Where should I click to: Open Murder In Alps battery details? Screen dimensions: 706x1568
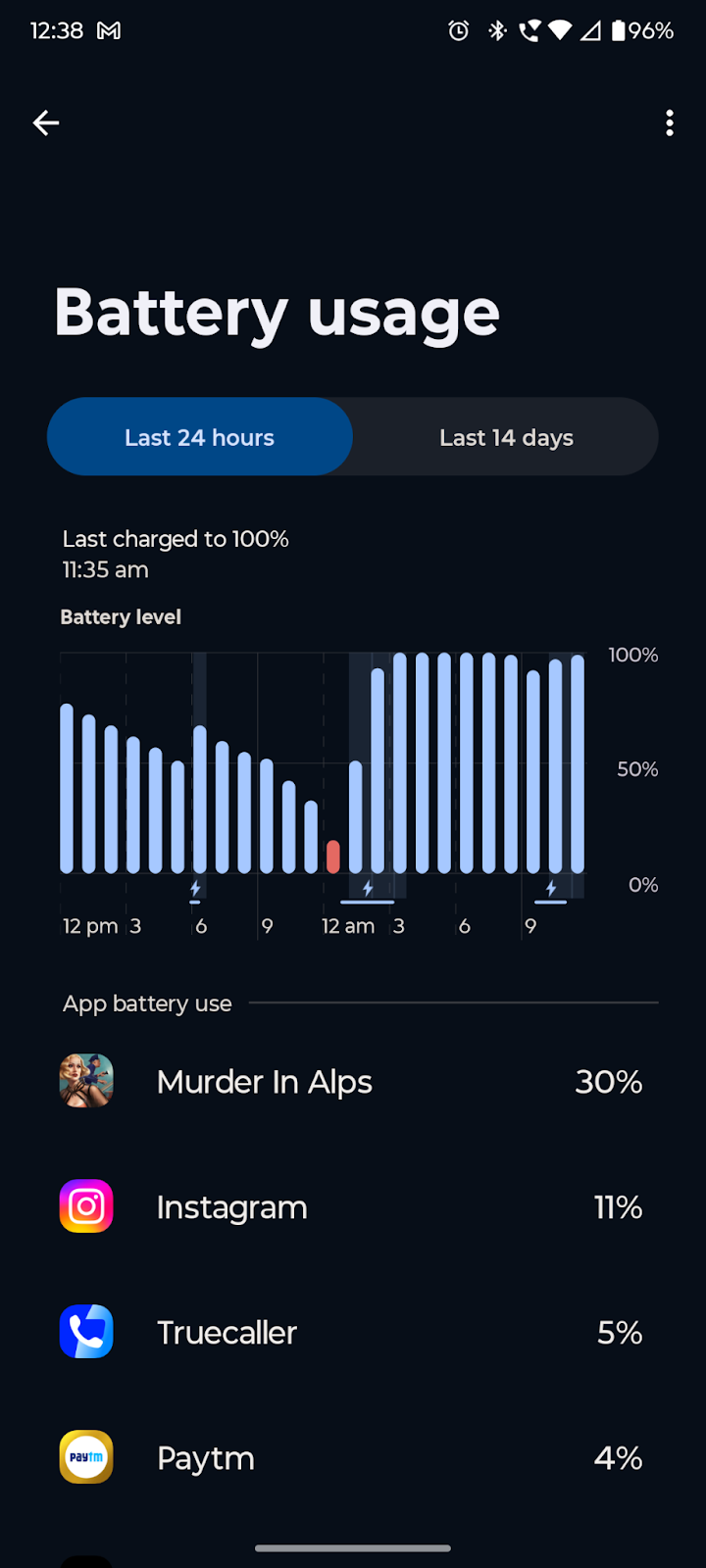pyautogui.click(x=353, y=1082)
